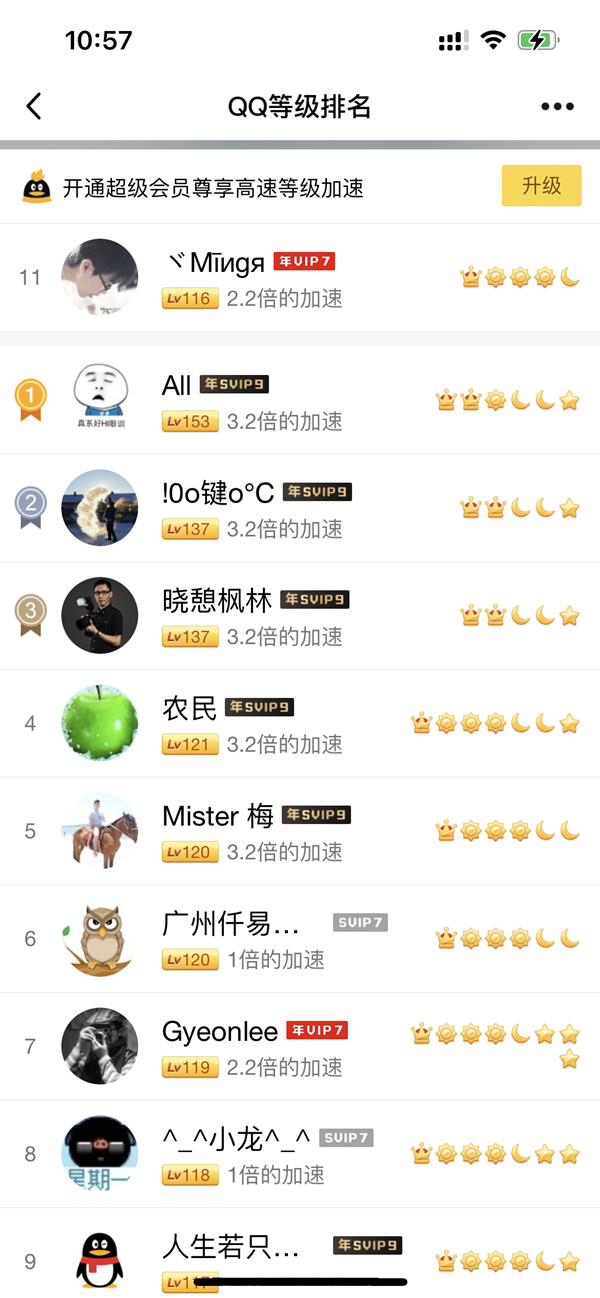Go back from QQ等级排名 page

pyautogui.click(x=34, y=107)
